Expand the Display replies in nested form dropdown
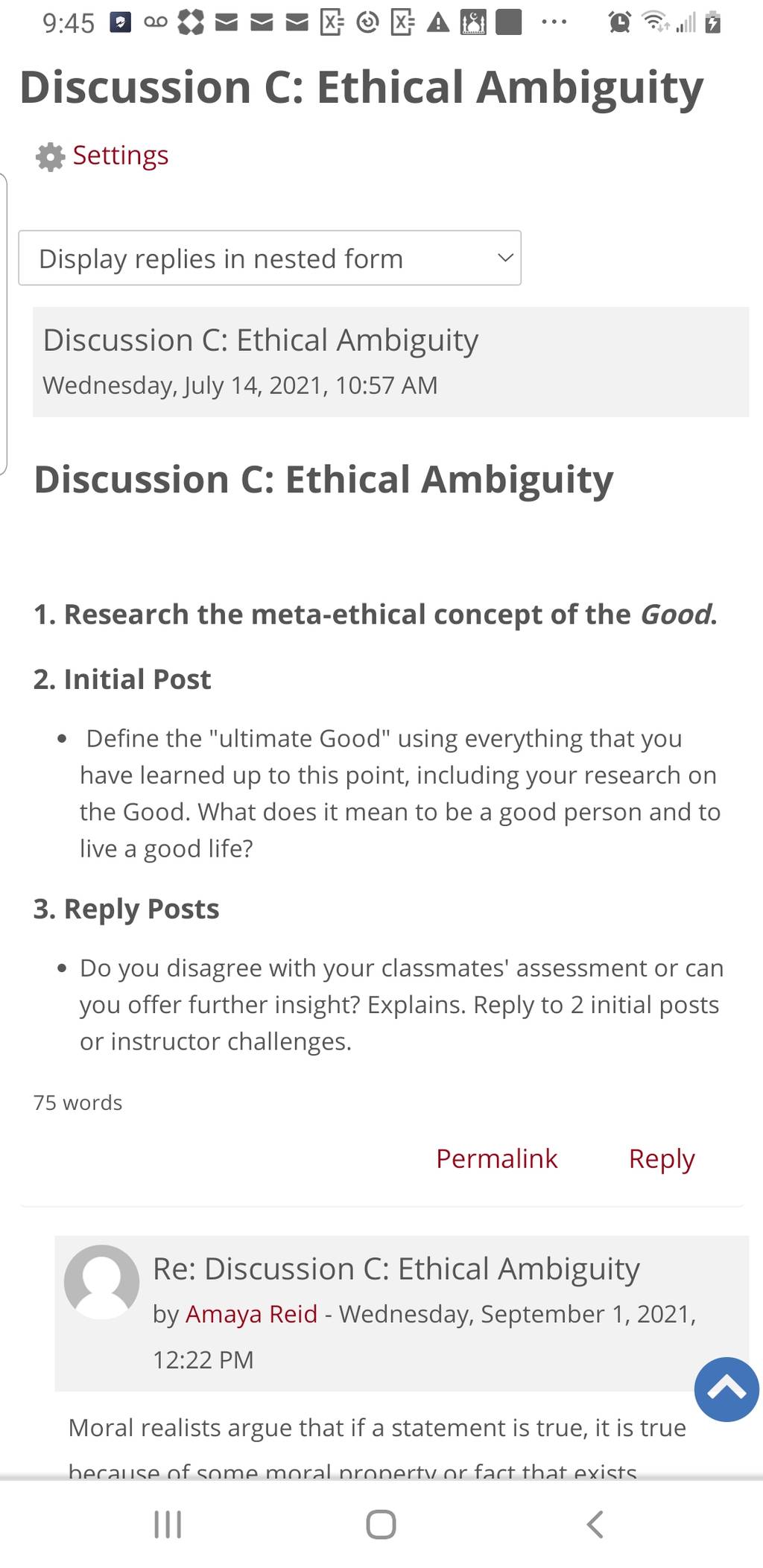Viewport: 763px width, 1568px height. point(270,258)
